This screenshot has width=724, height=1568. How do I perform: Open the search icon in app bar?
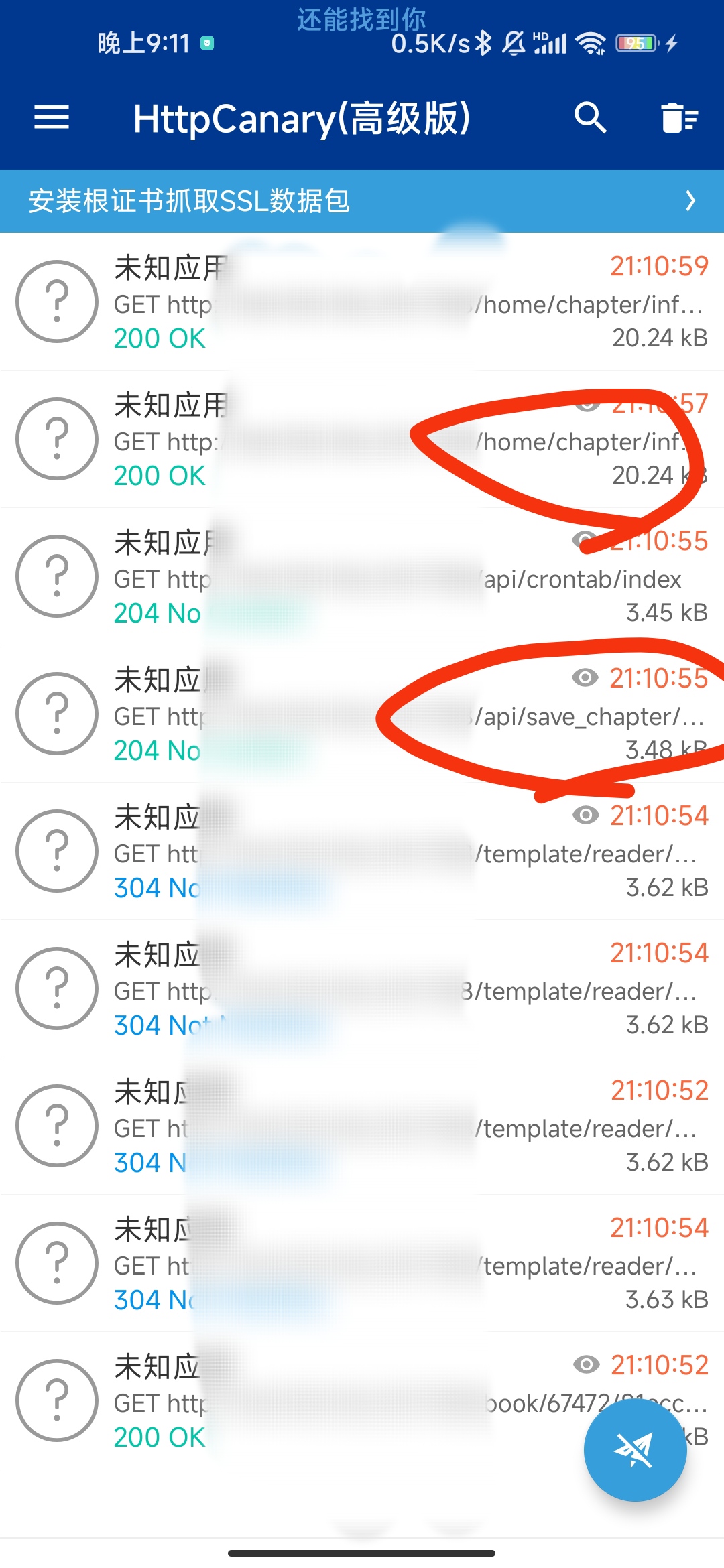coord(590,118)
